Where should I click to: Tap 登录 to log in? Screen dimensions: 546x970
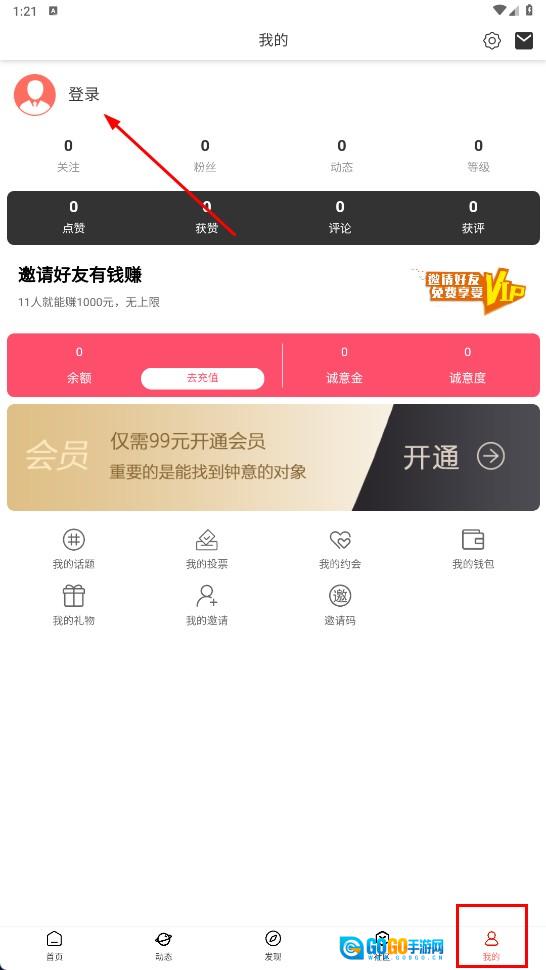point(83,95)
